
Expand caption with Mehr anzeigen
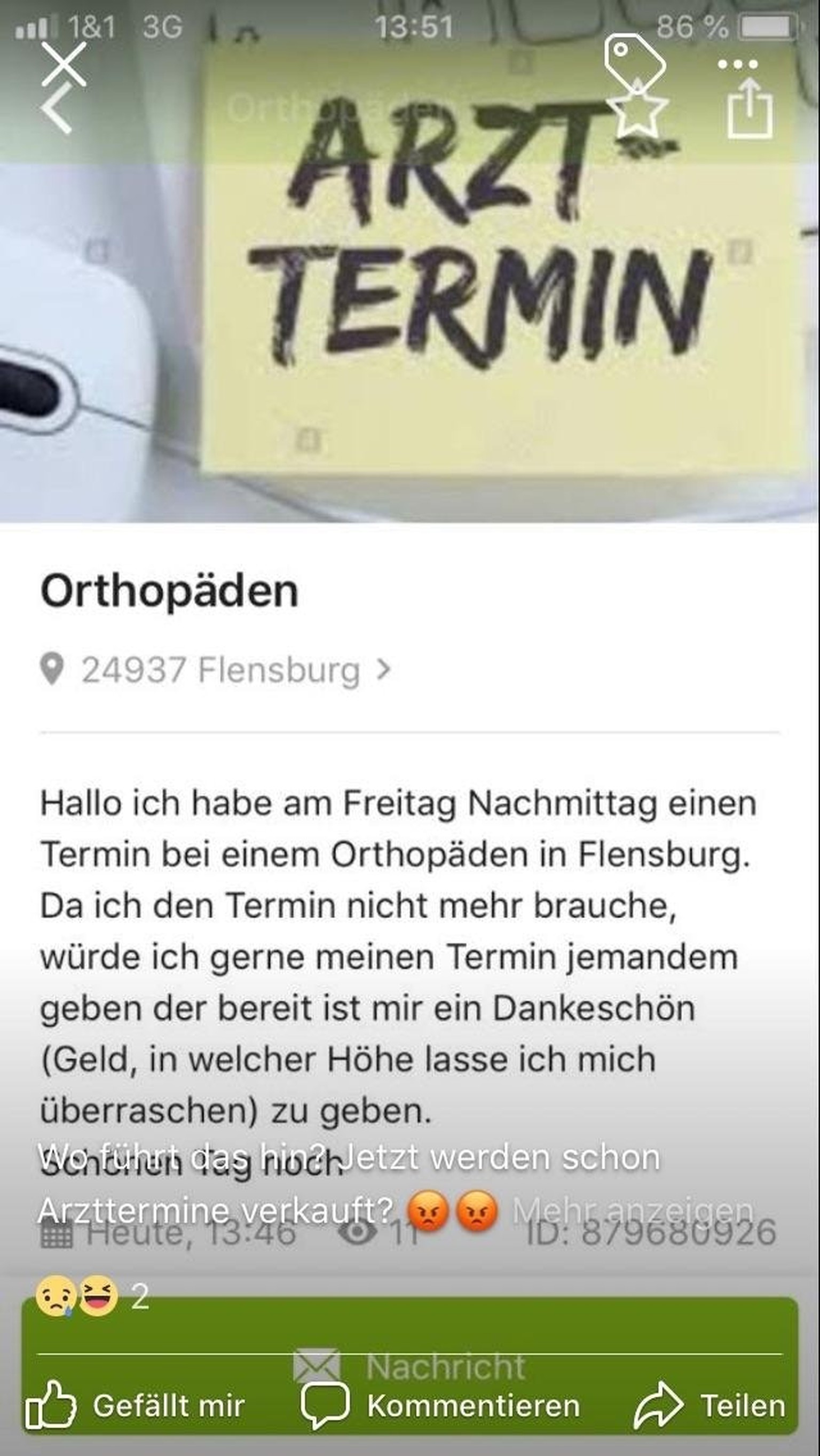tap(633, 1211)
